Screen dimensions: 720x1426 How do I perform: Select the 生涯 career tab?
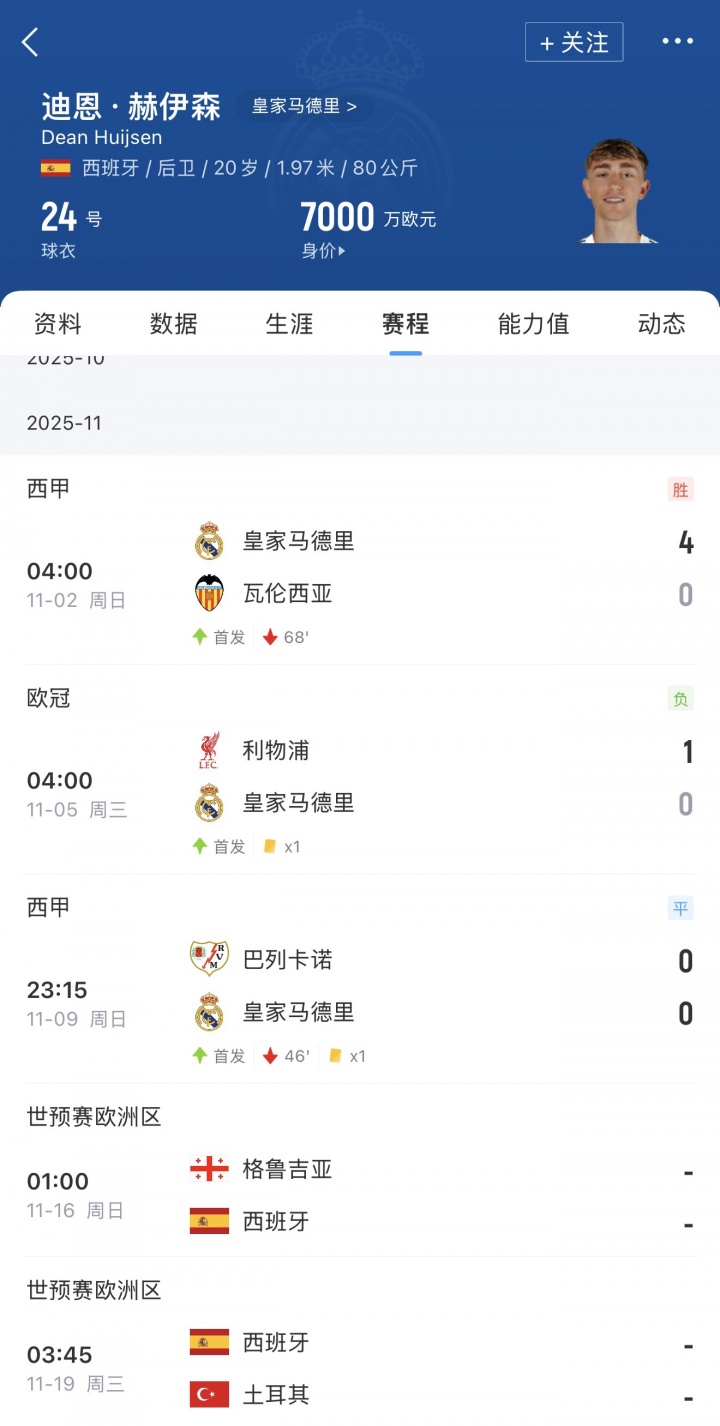coord(290,324)
